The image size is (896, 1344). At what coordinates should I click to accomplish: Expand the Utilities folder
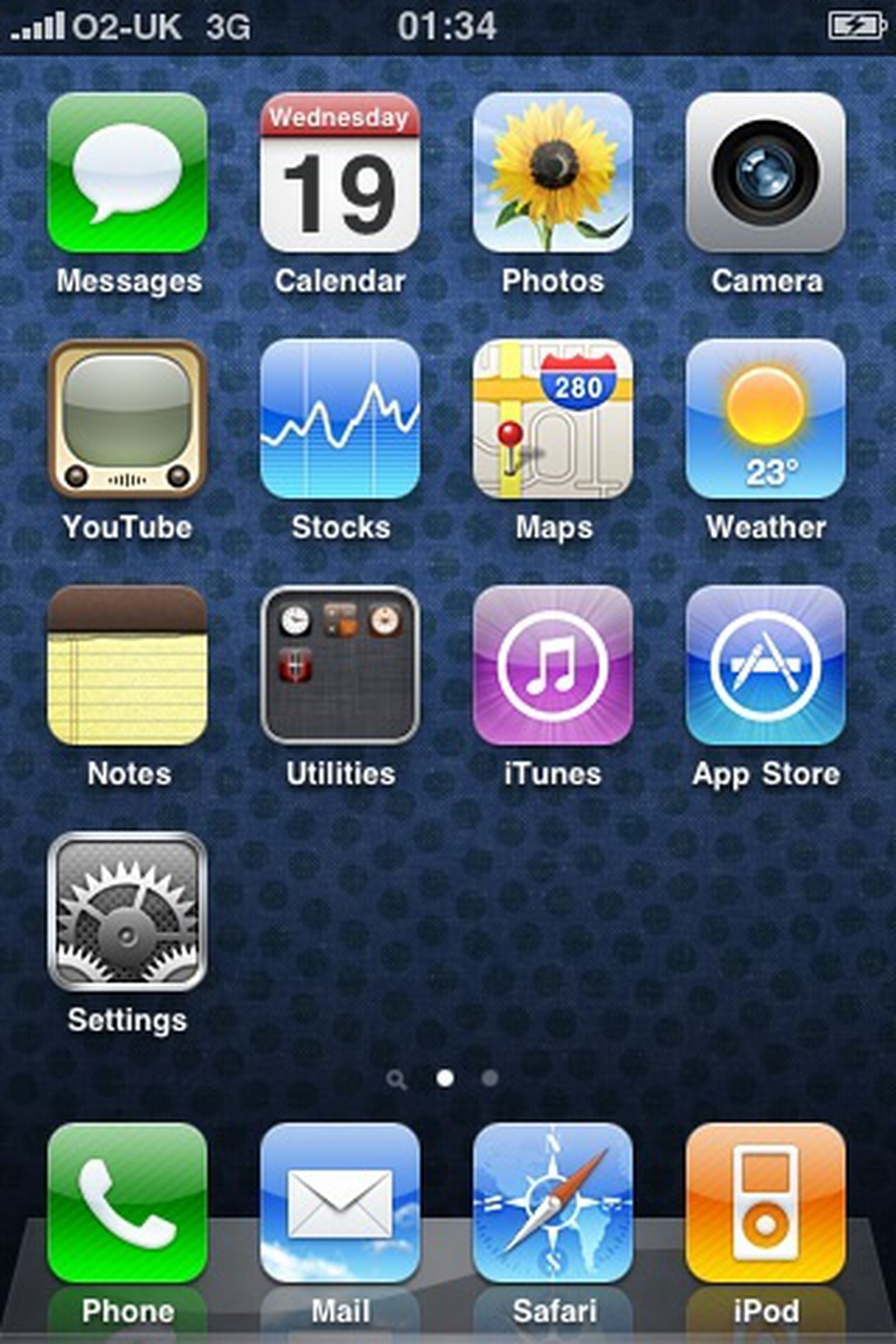click(340, 665)
